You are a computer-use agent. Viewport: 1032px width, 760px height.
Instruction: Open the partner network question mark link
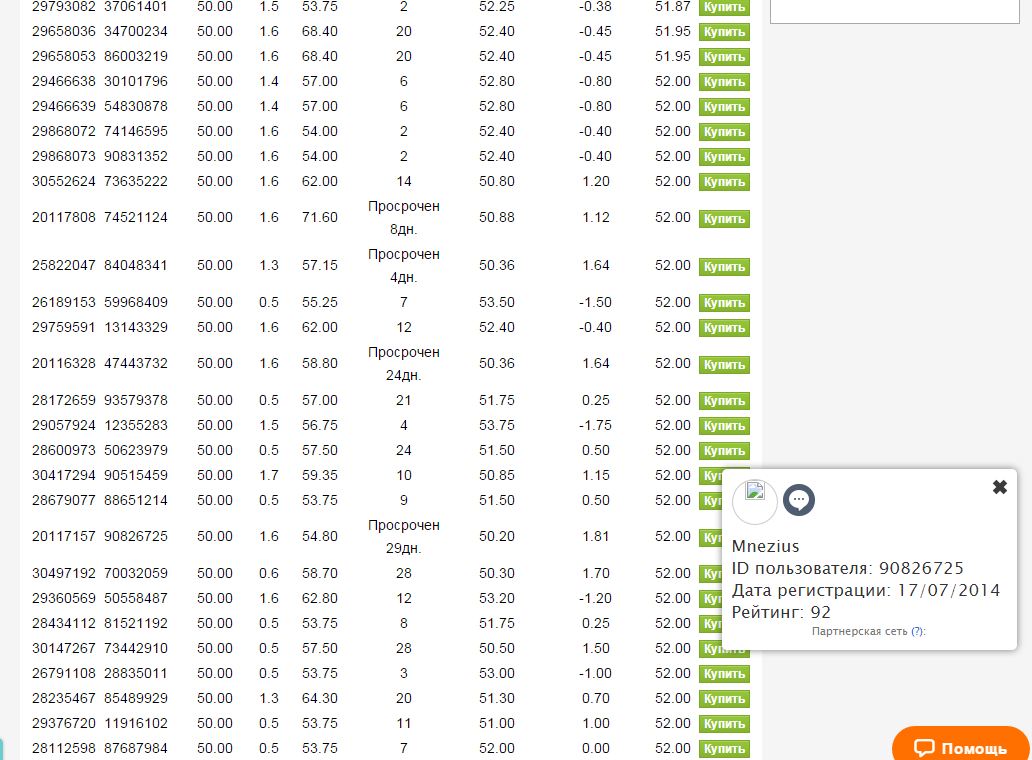pyautogui.click(x=917, y=632)
